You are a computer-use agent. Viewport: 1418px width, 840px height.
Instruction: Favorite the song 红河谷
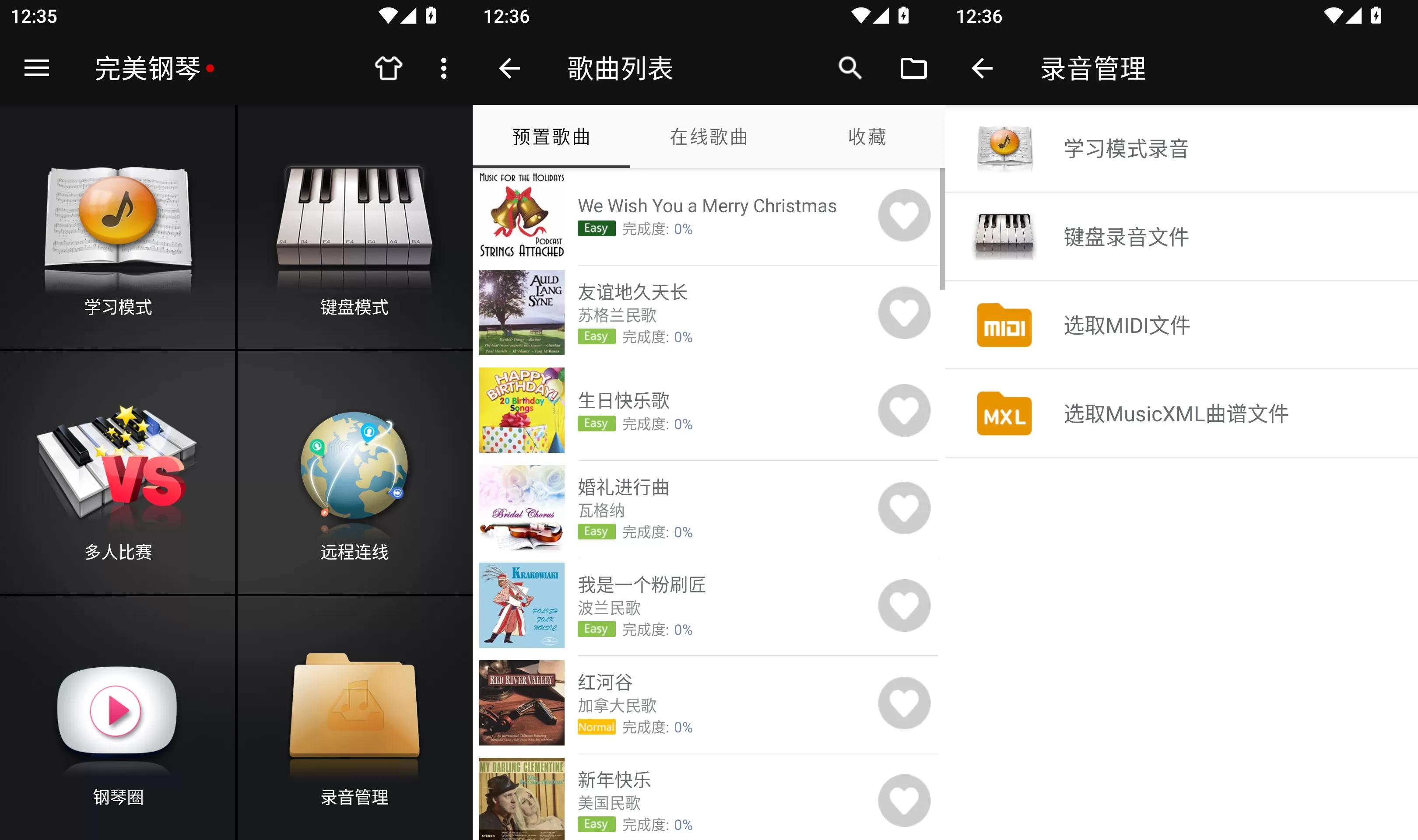click(904, 703)
